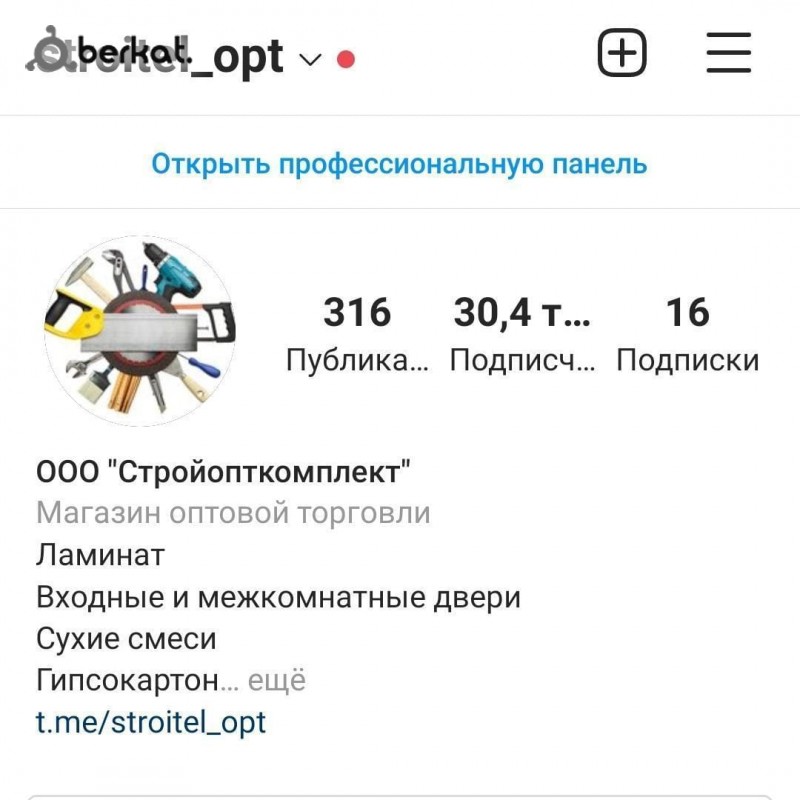This screenshot has width=800, height=800.
Task: Open the t.me/stroitel_opt link
Action: [151, 722]
